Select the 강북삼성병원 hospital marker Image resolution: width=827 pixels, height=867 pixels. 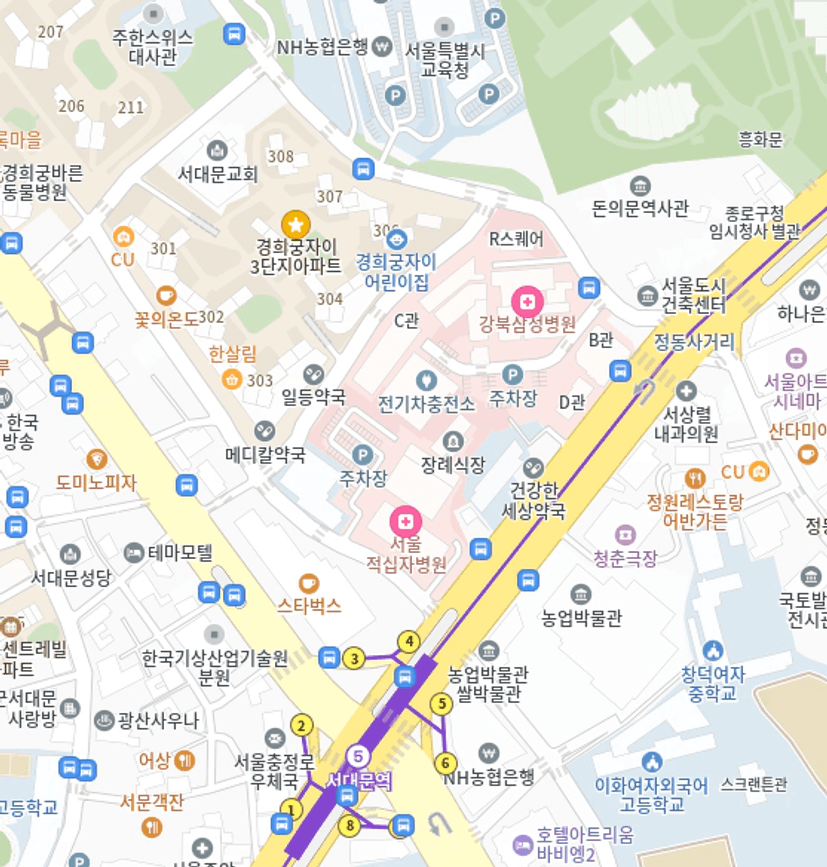pyautogui.click(x=527, y=300)
